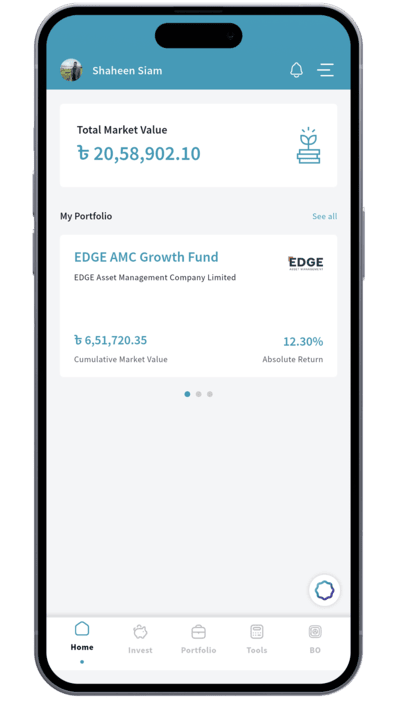
Task: Switch to the Invest tab
Action: point(140,640)
